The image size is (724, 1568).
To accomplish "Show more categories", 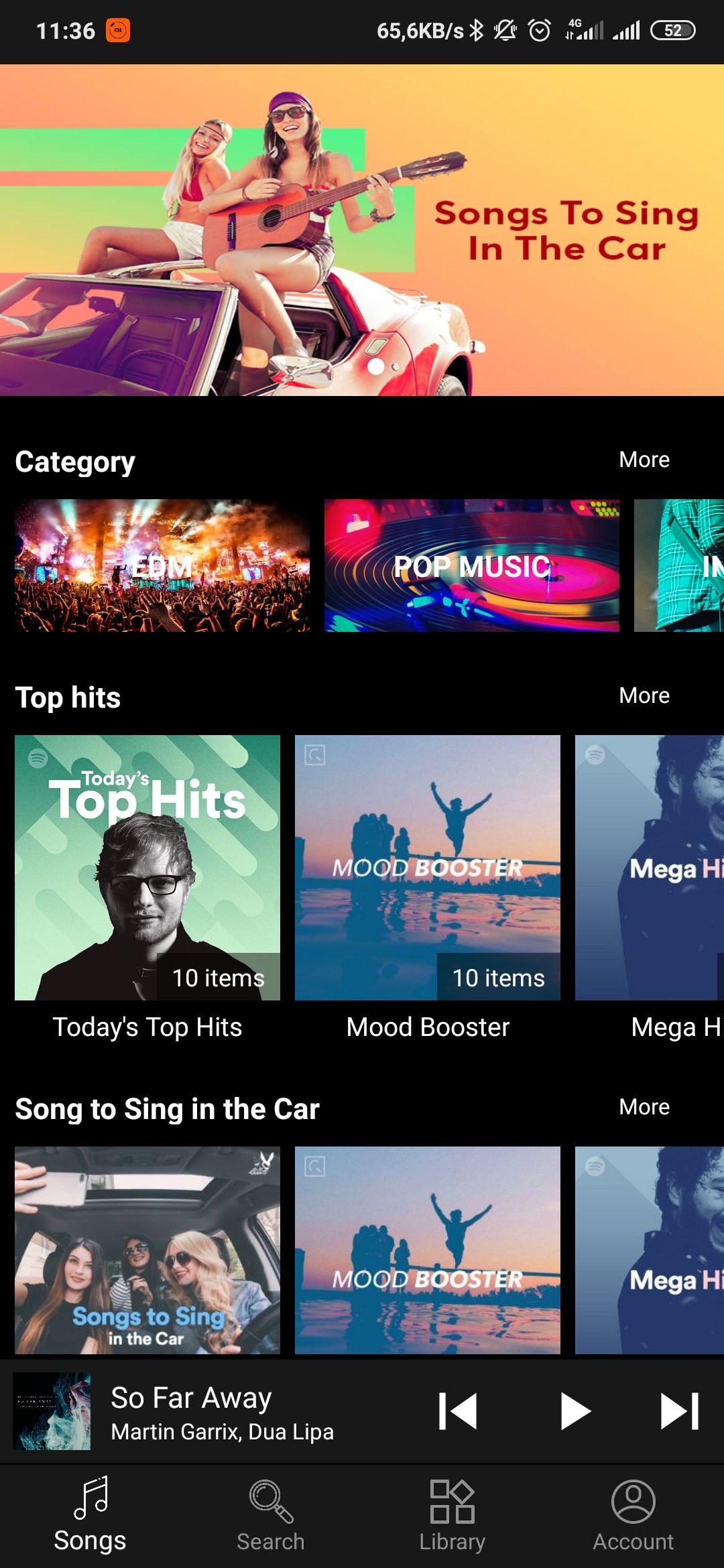I will point(644,460).
